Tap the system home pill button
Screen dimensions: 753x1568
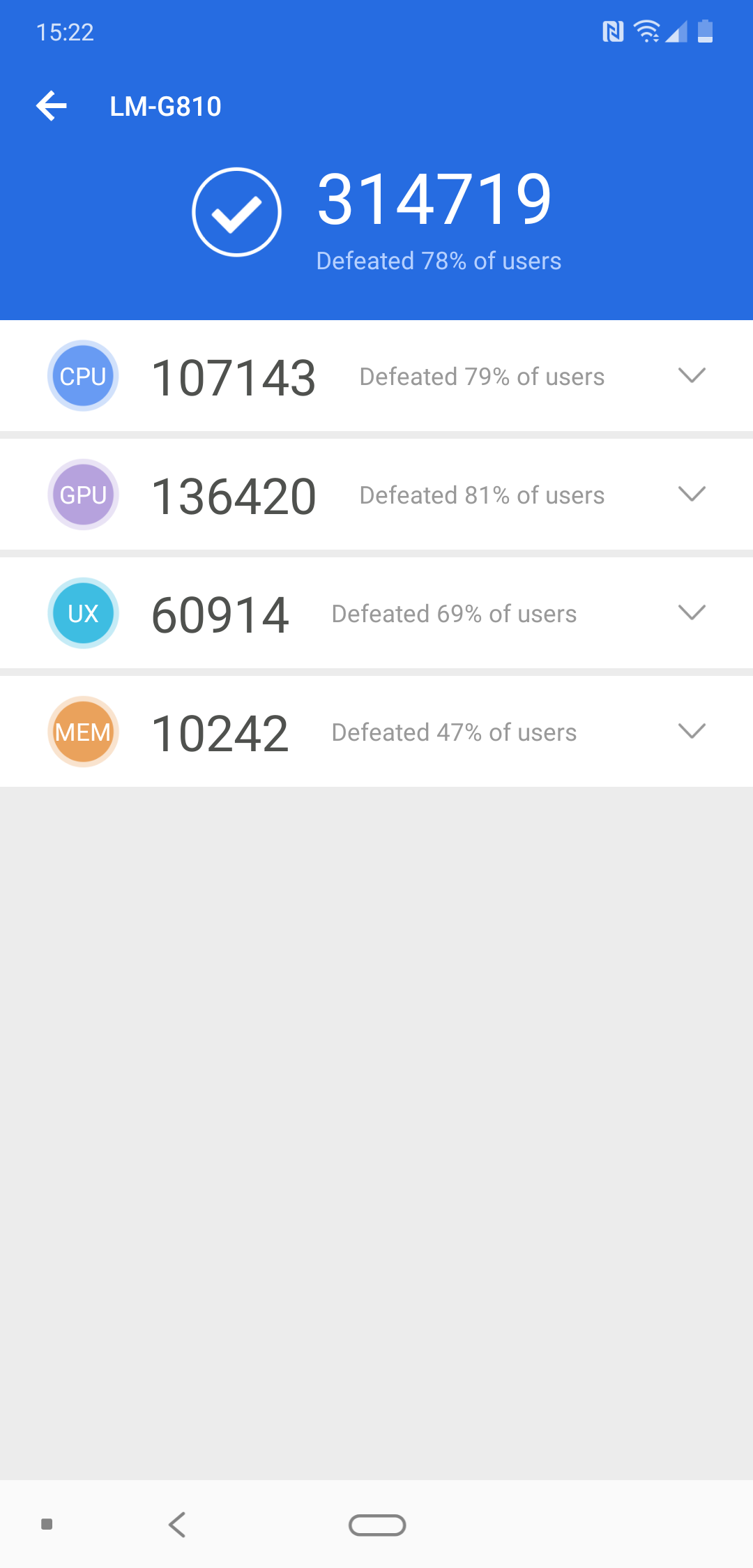[377, 1525]
